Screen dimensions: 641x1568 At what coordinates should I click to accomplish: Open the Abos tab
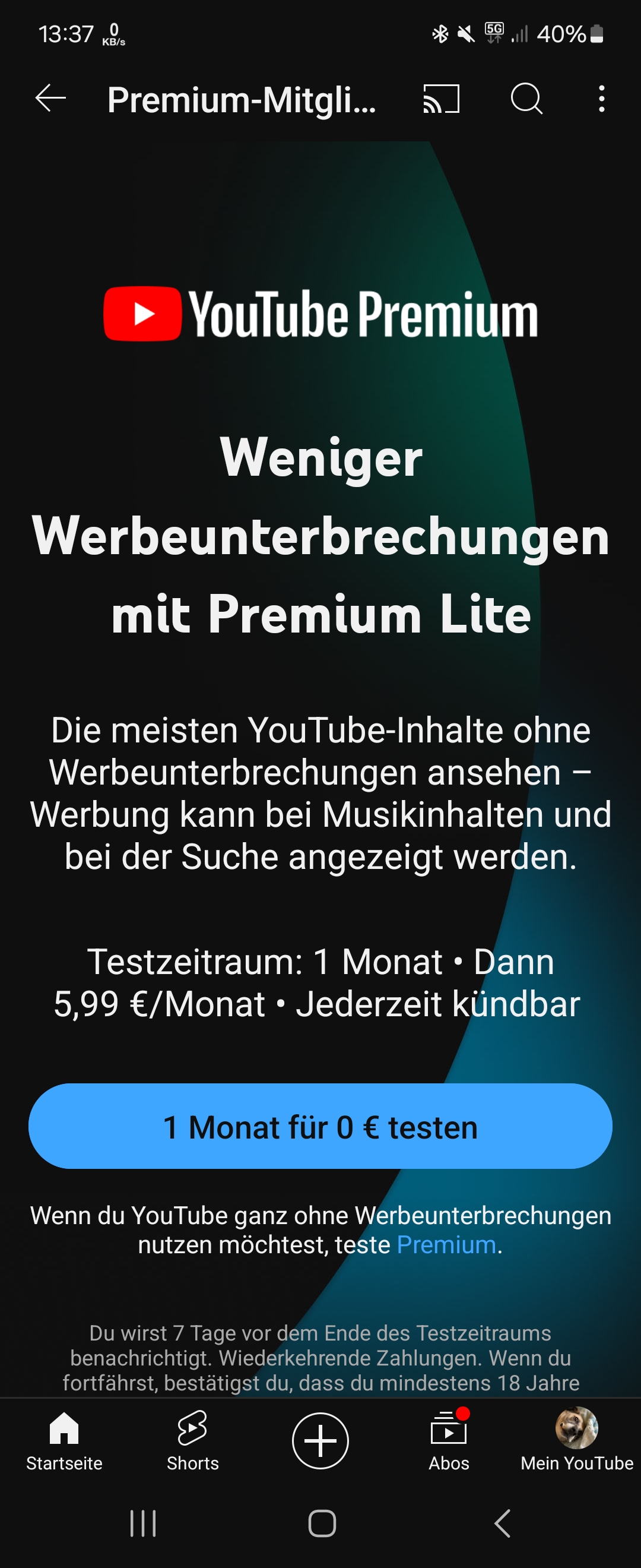pyautogui.click(x=449, y=1440)
